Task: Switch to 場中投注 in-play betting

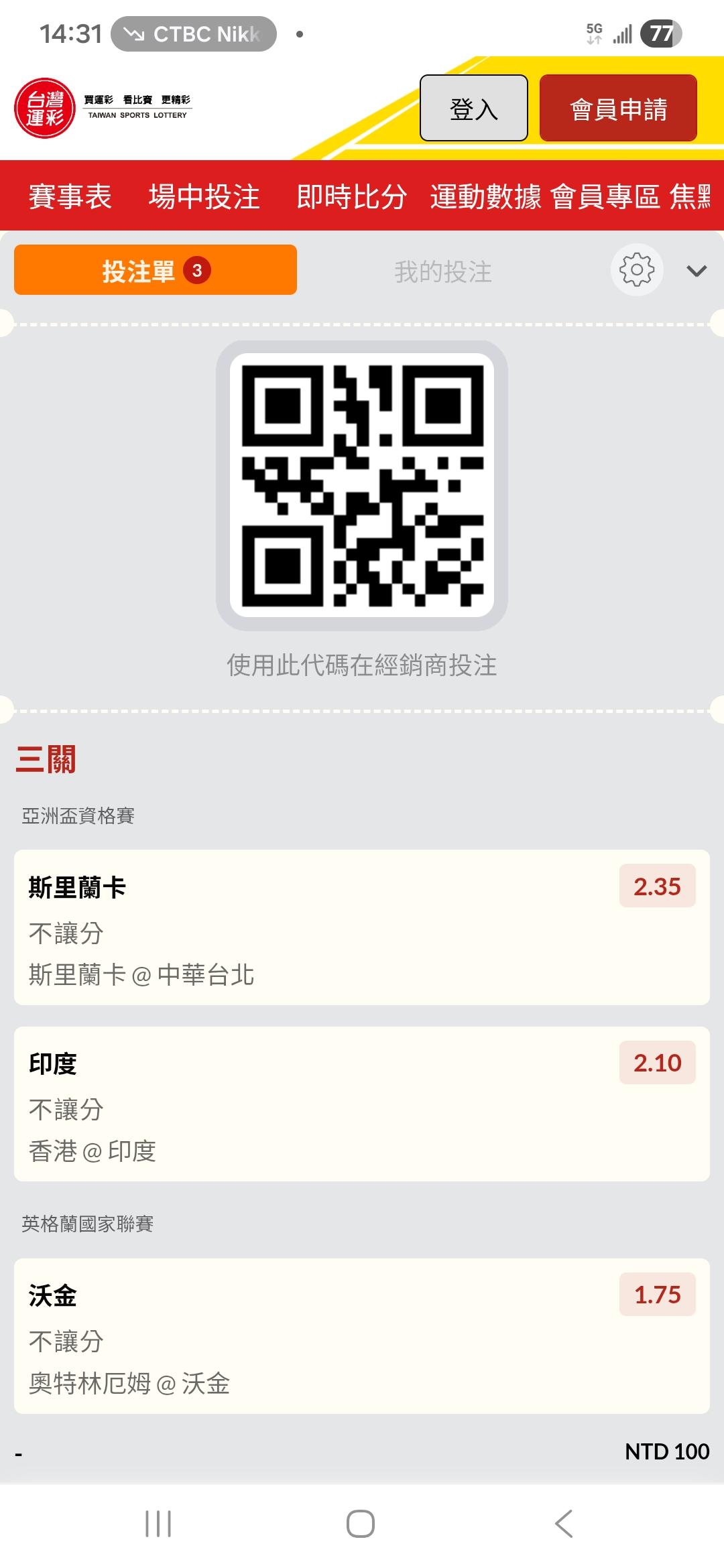Action: pyautogui.click(x=204, y=196)
